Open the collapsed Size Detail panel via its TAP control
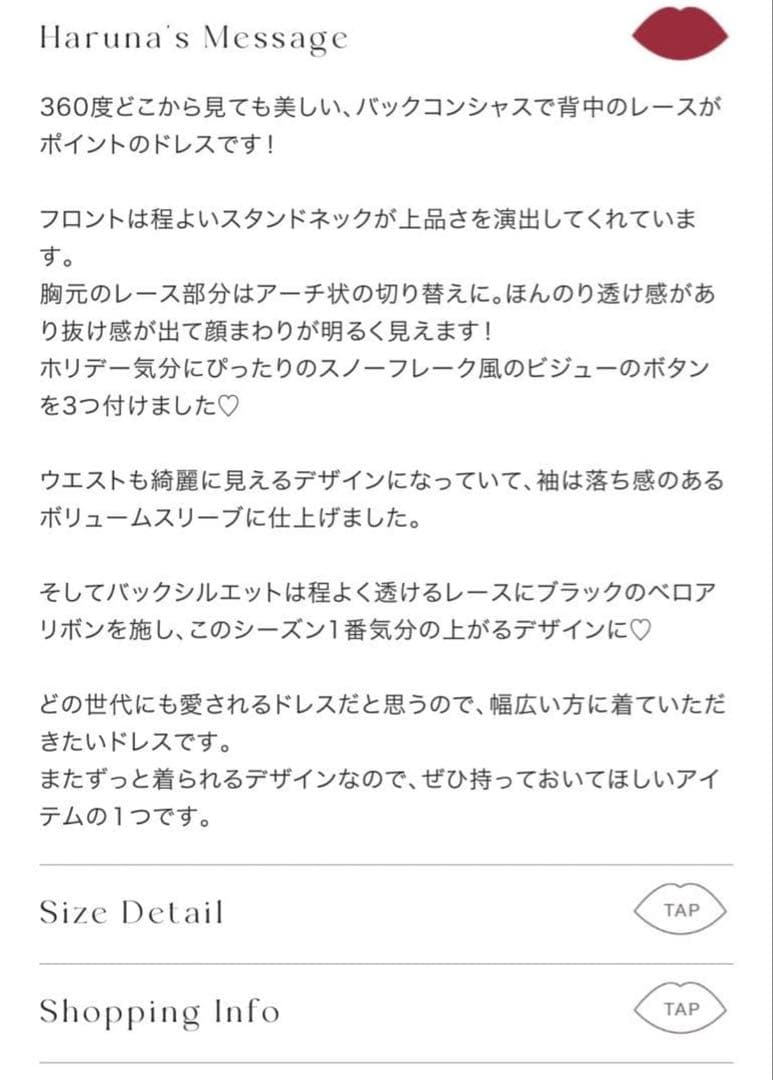773x1080 pixels. point(680,911)
